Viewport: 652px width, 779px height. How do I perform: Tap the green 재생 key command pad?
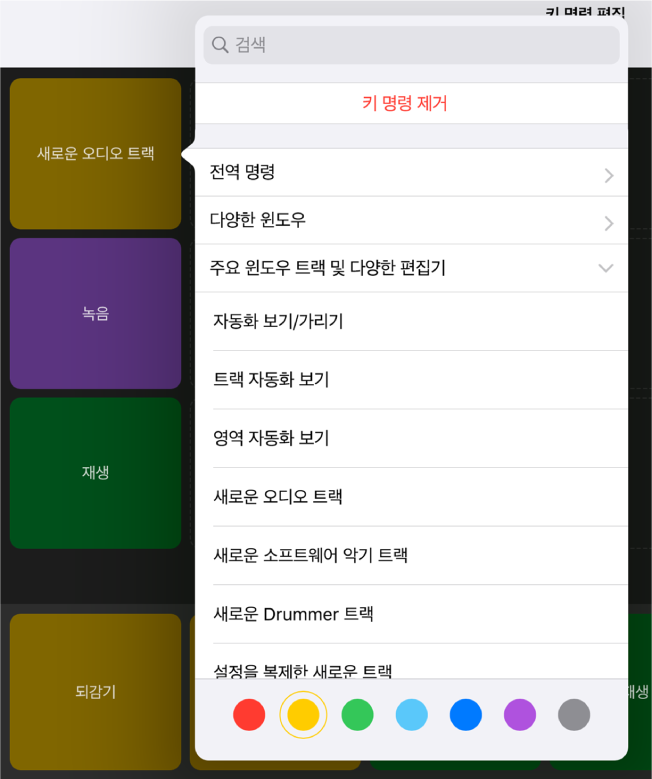click(96, 472)
